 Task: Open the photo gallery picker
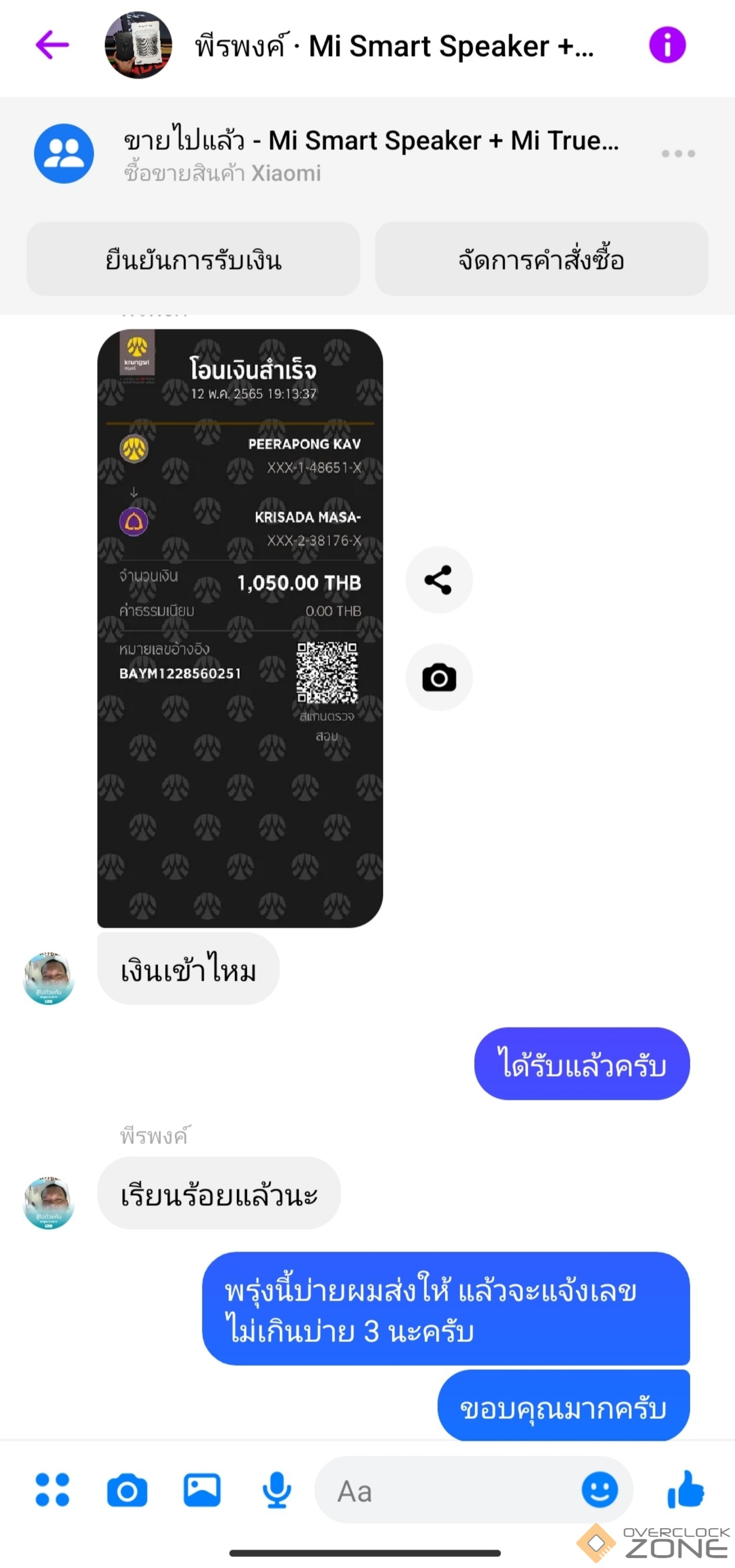(201, 1490)
